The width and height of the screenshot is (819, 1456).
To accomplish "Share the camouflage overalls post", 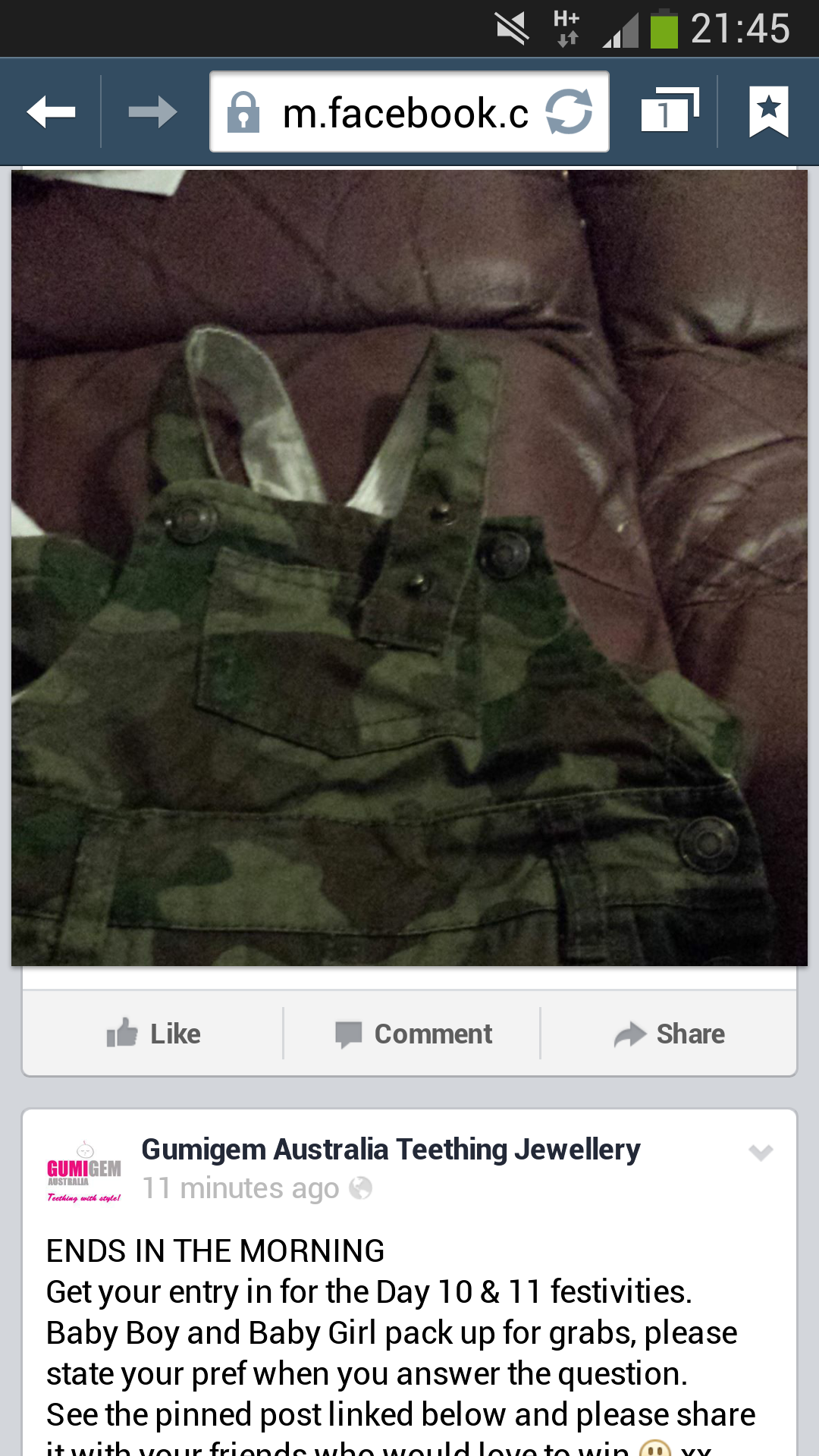I will 670,1034.
